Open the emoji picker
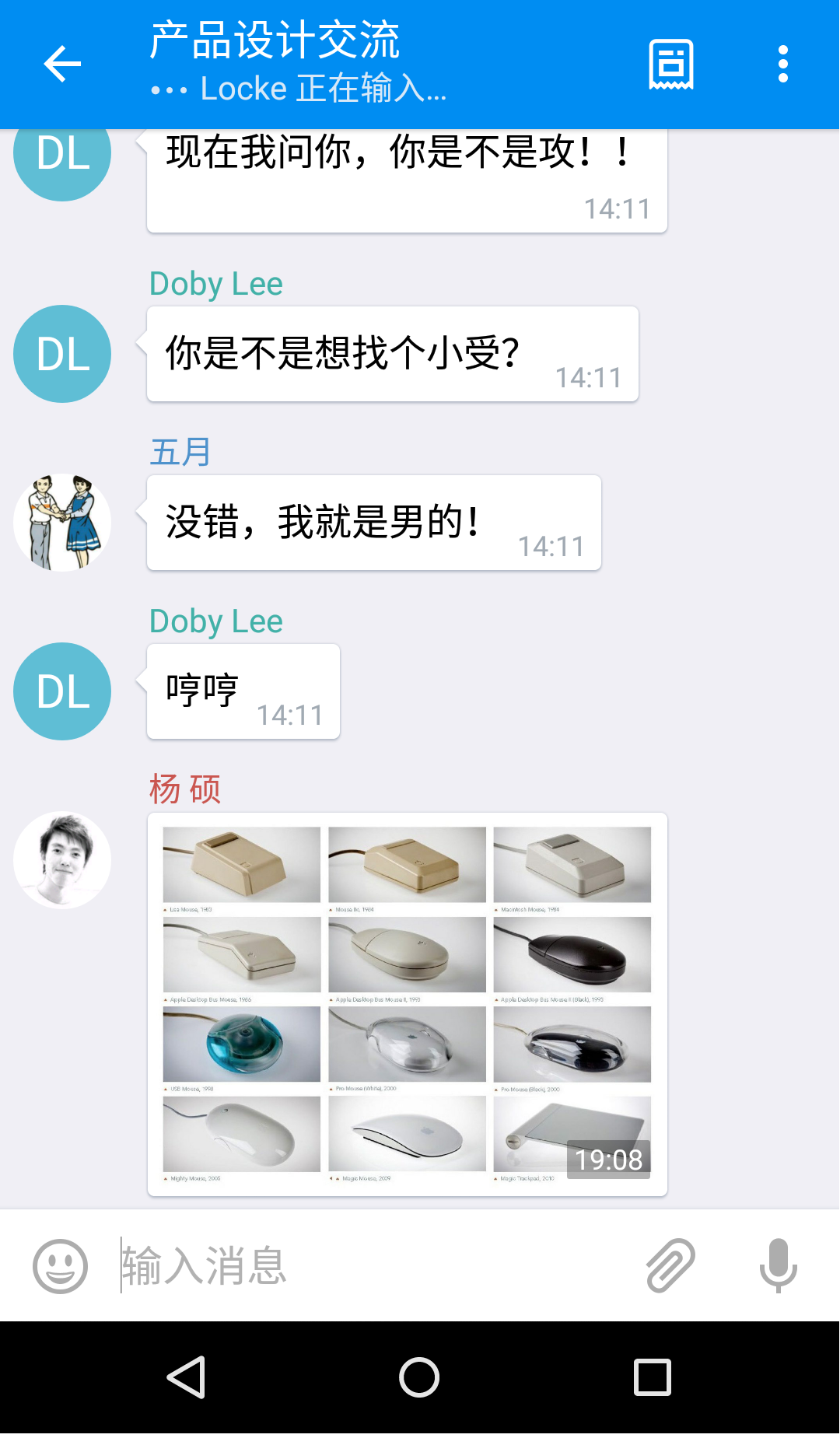The image size is (840, 1438). (x=60, y=1265)
